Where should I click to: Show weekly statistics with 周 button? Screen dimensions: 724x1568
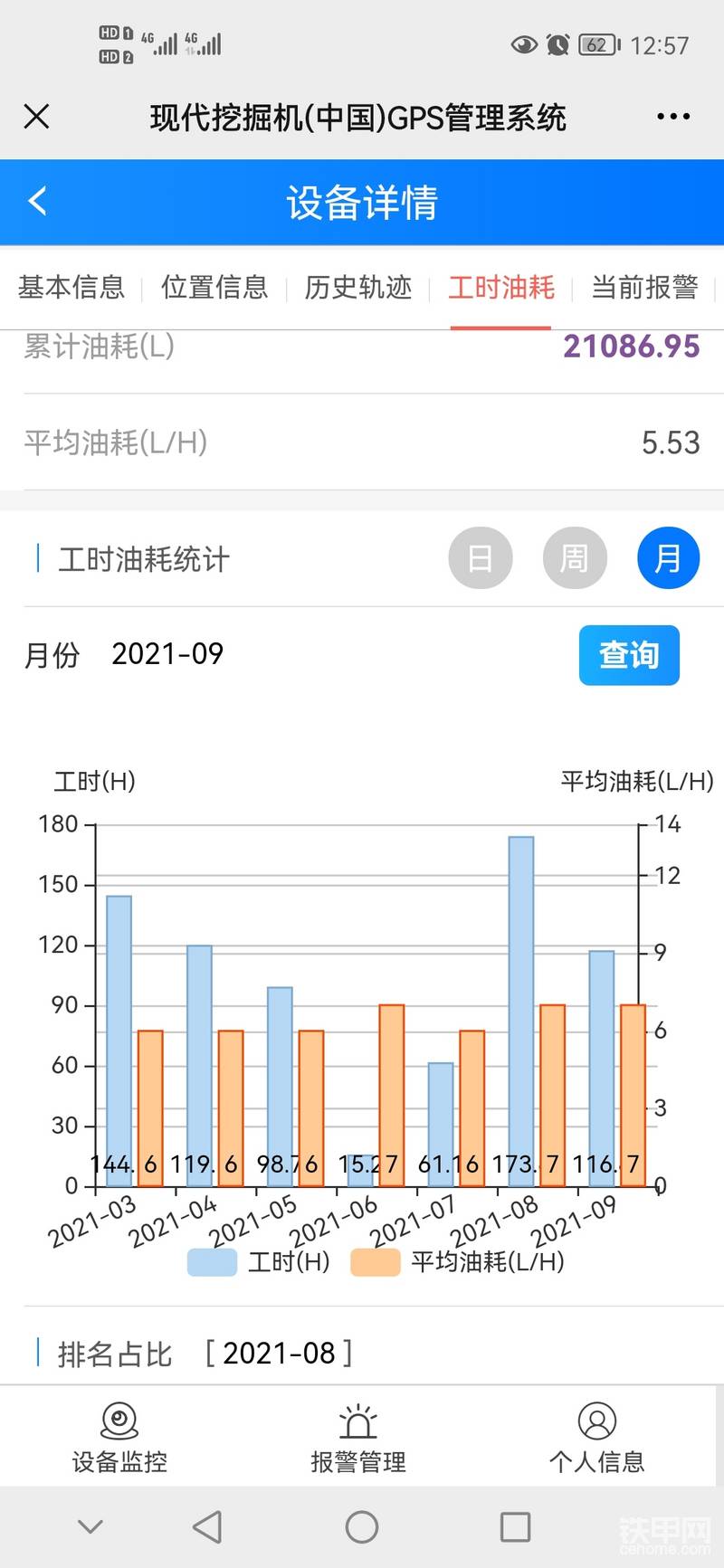pyautogui.click(x=575, y=558)
